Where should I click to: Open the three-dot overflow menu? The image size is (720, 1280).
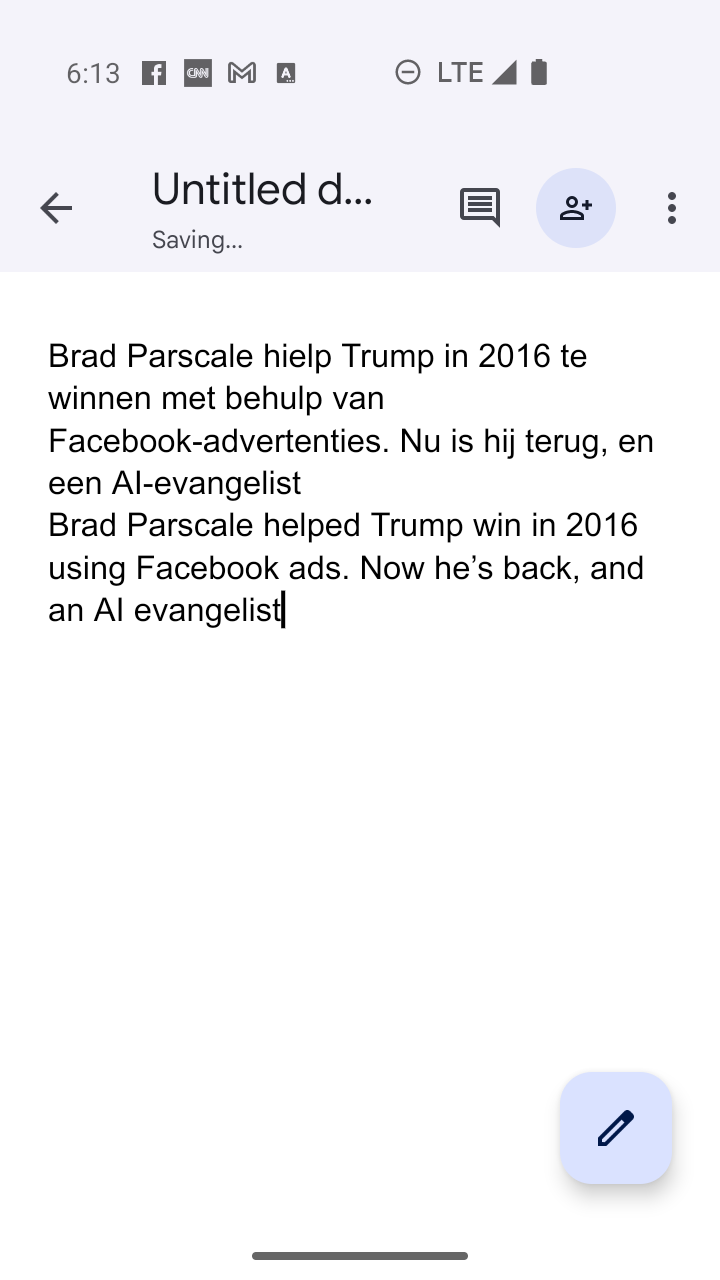(x=672, y=208)
